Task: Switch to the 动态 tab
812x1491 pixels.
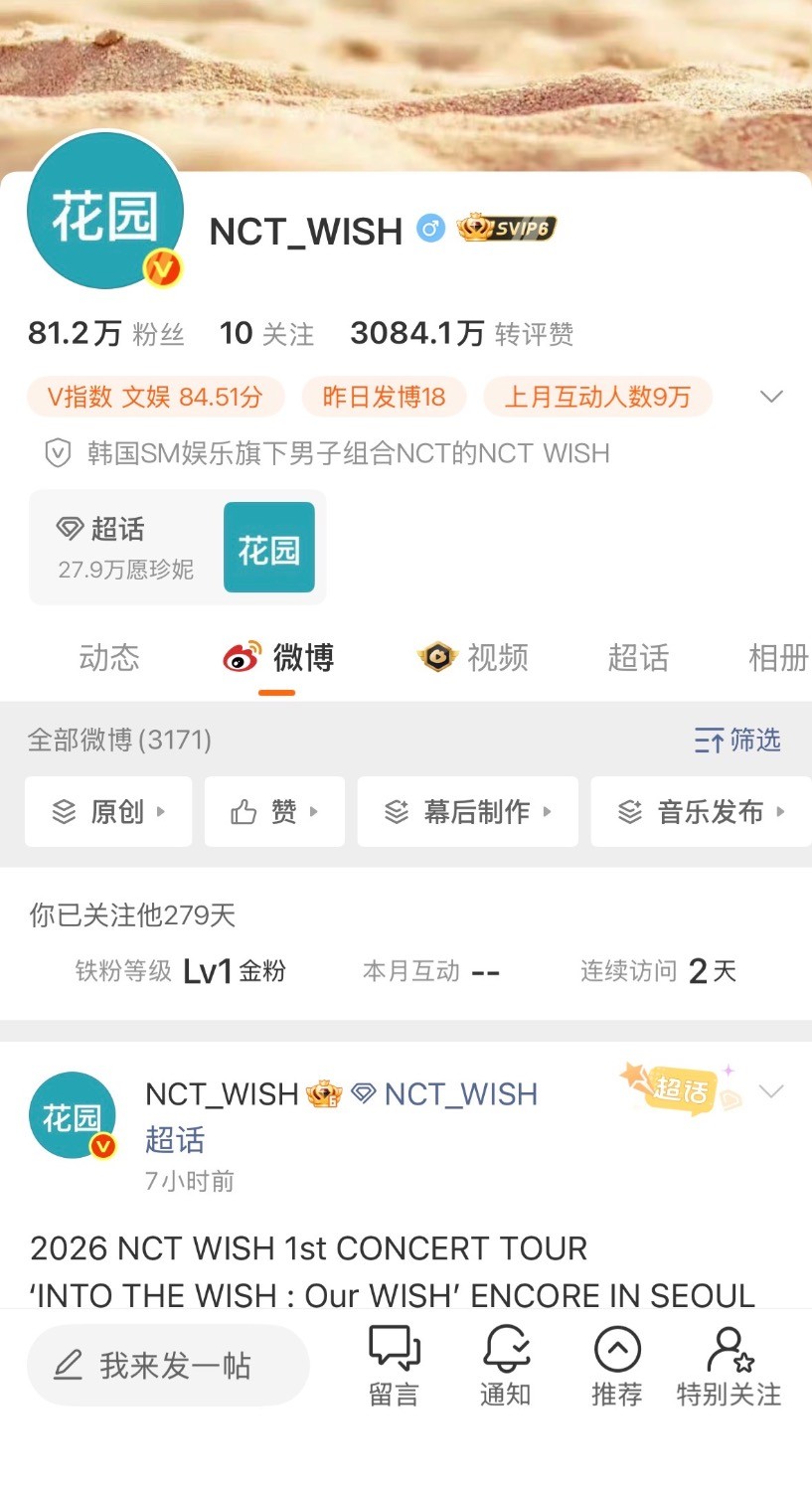Action: pyautogui.click(x=109, y=658)
